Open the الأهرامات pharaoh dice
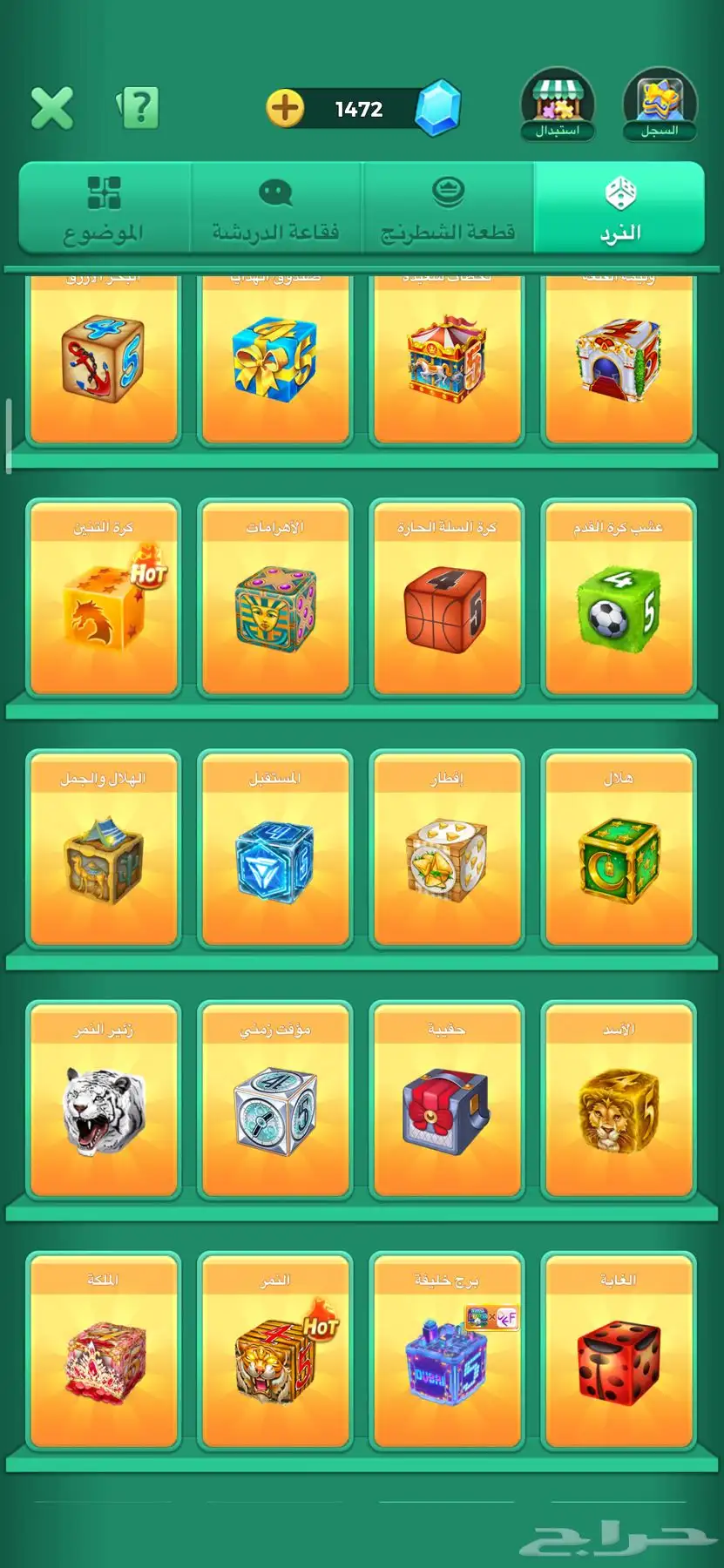724x1568 pixels. (275, 599)
